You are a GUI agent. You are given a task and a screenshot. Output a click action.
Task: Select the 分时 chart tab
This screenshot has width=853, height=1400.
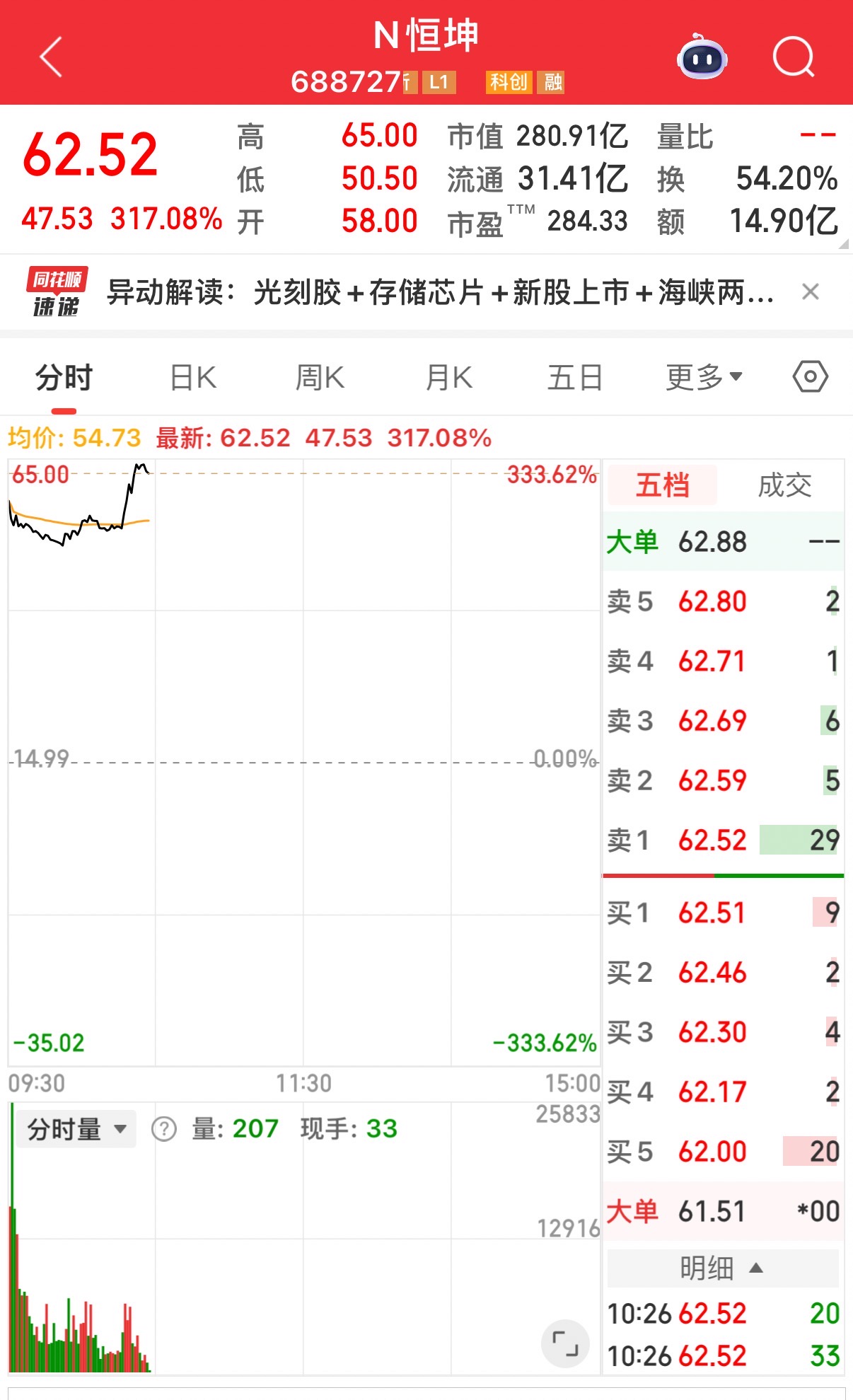click(64, 378)
